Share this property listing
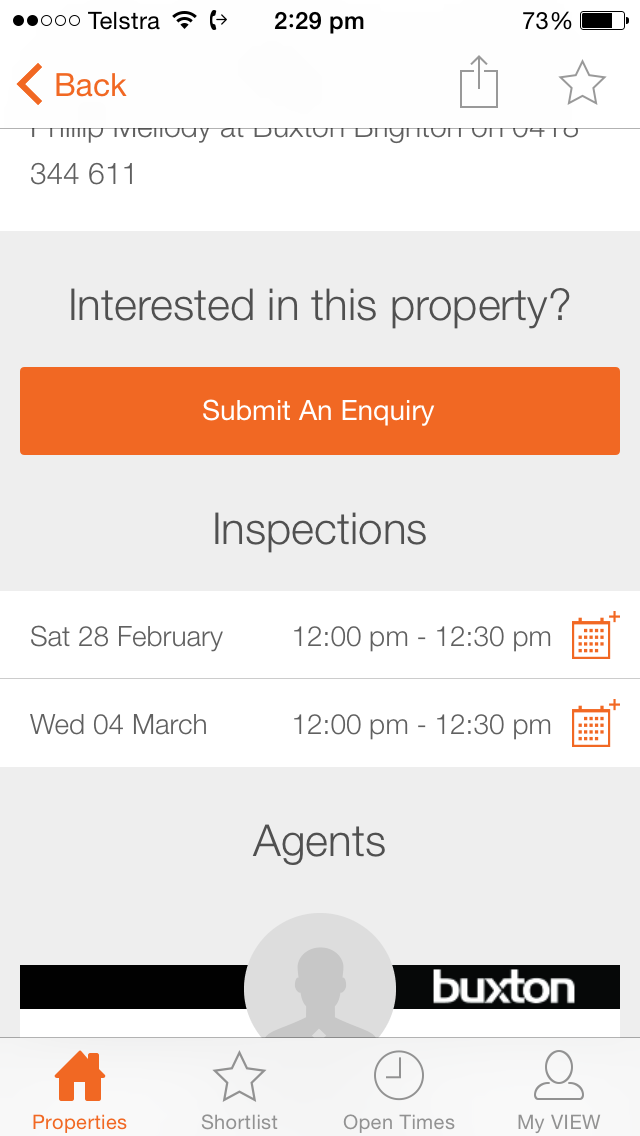Image resolution: width=640 pixels, height=1136 pixels. tap(479, 82)
